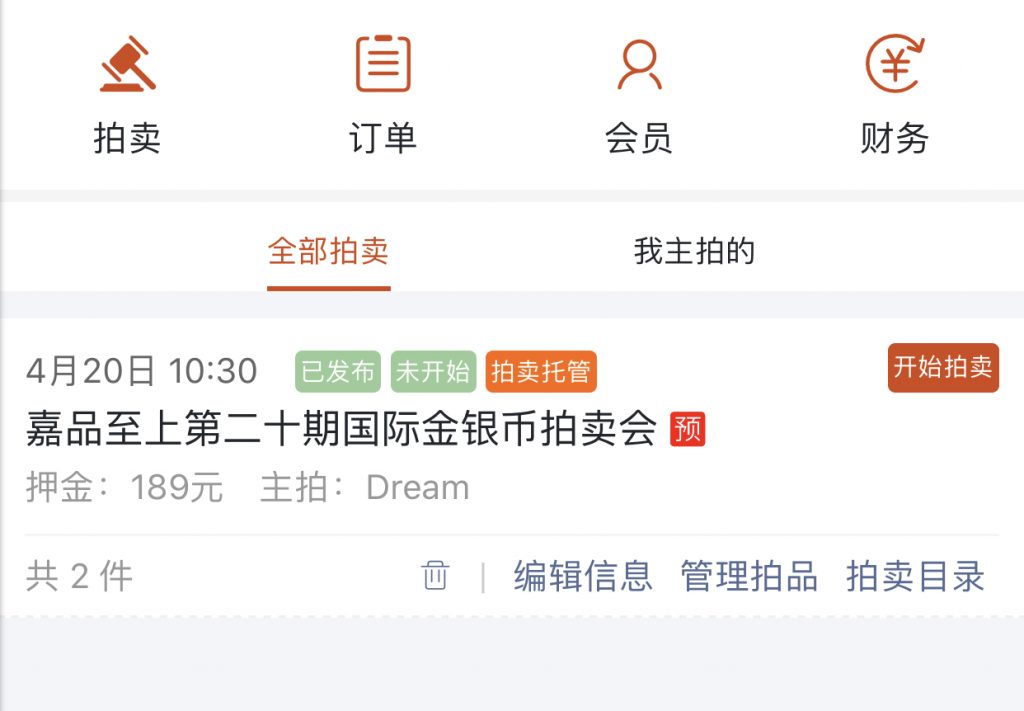Switch to the 全部拍卖 tab
The height and width of the screenshot is (711, 1024).
click(328, 251)
